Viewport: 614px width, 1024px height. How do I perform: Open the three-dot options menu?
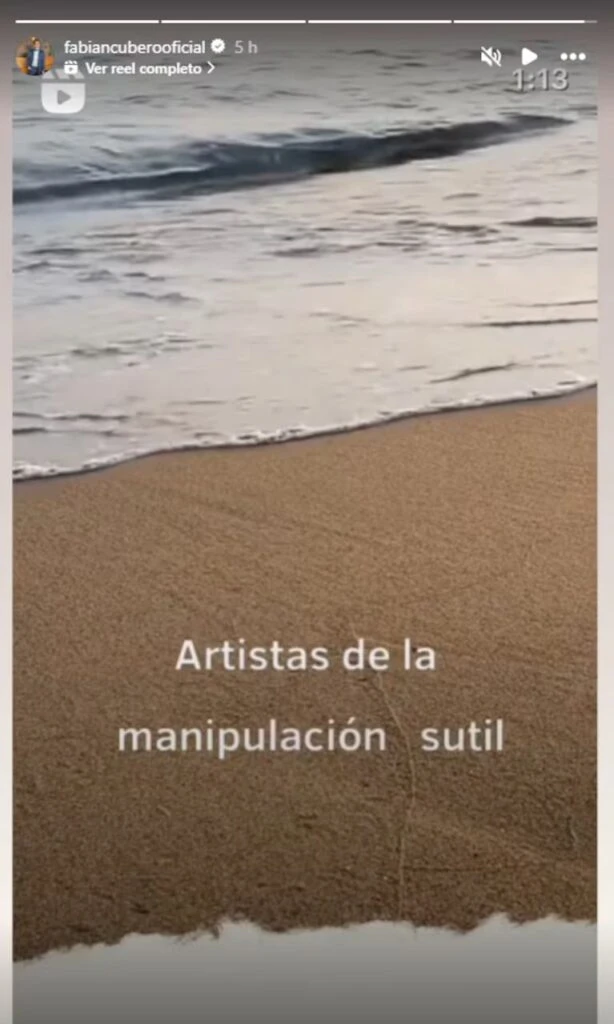[573, 57]
